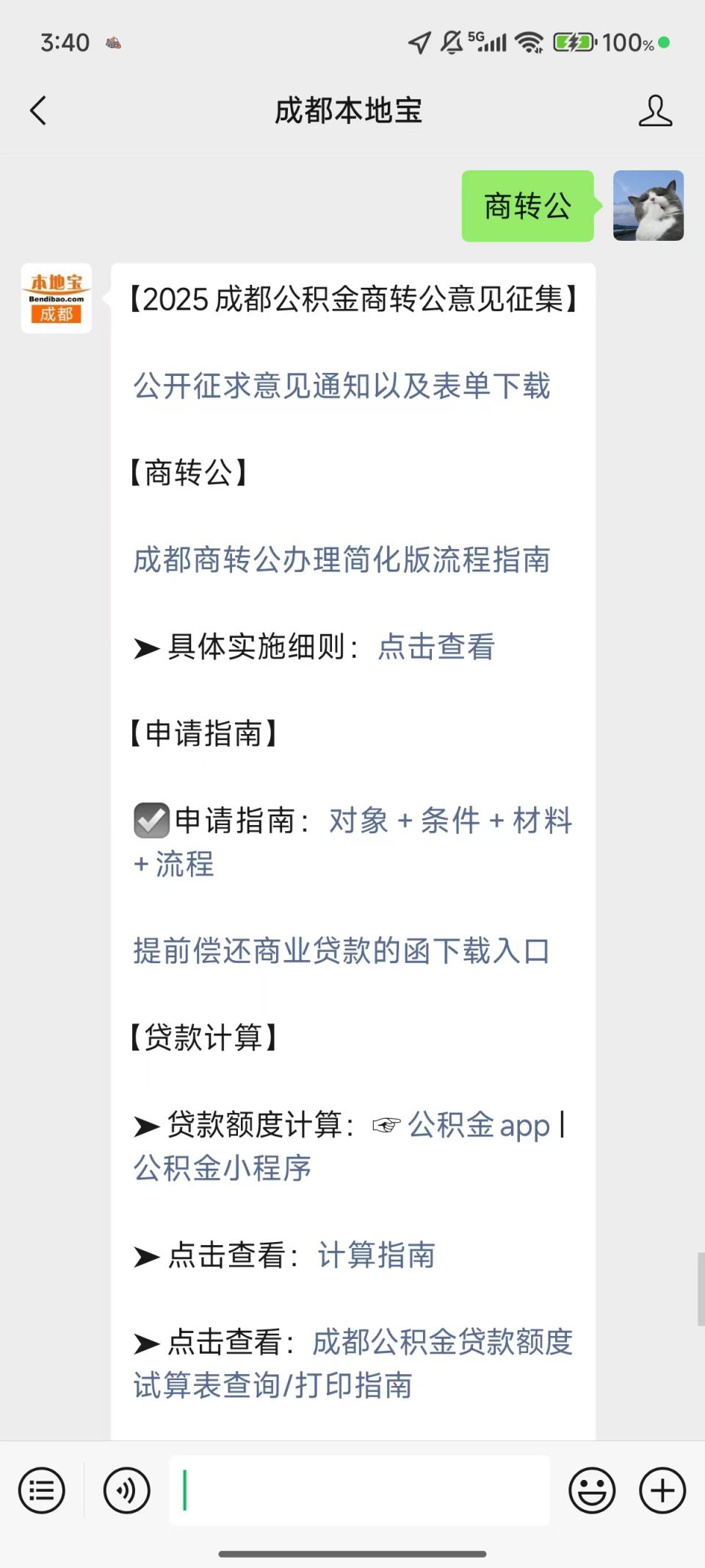
Task: Open the plus attachment menu
Action: pyautogui.click(x=662, y=1490)
